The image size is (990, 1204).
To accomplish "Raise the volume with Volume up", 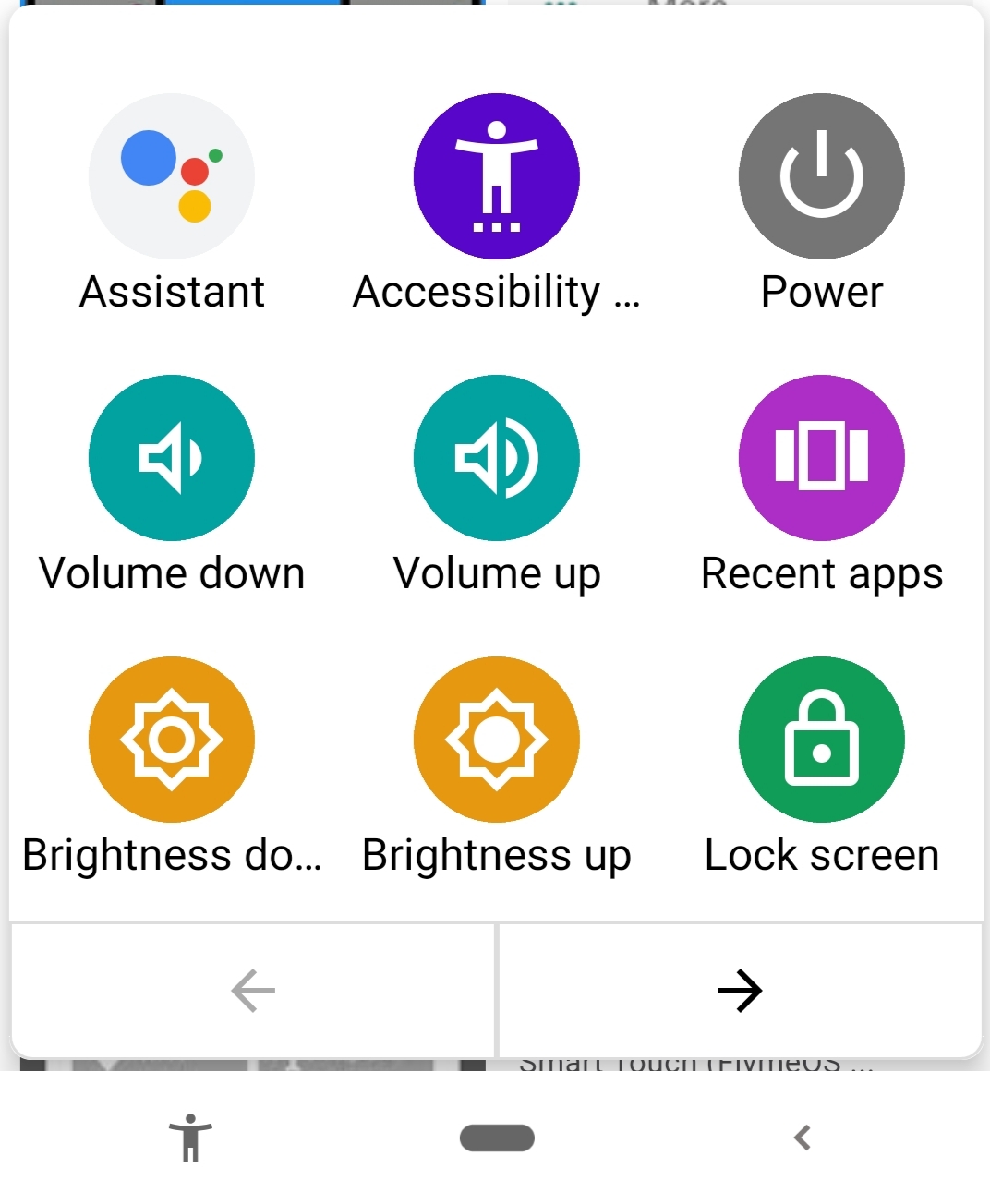I will [497, 458].
